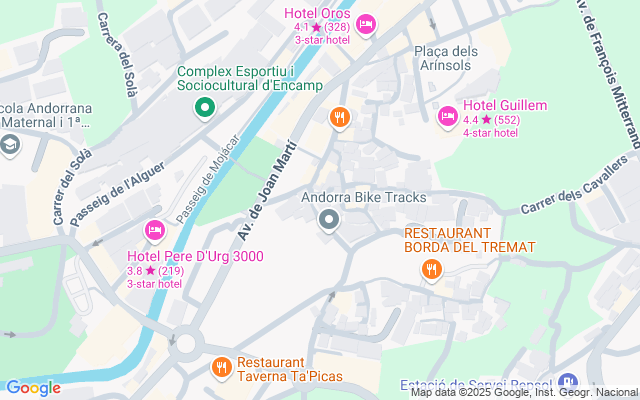Open the Hotel Pere D'Urg 3000 pin
This screenshot has height=400, width=640.
pos(154,231)
